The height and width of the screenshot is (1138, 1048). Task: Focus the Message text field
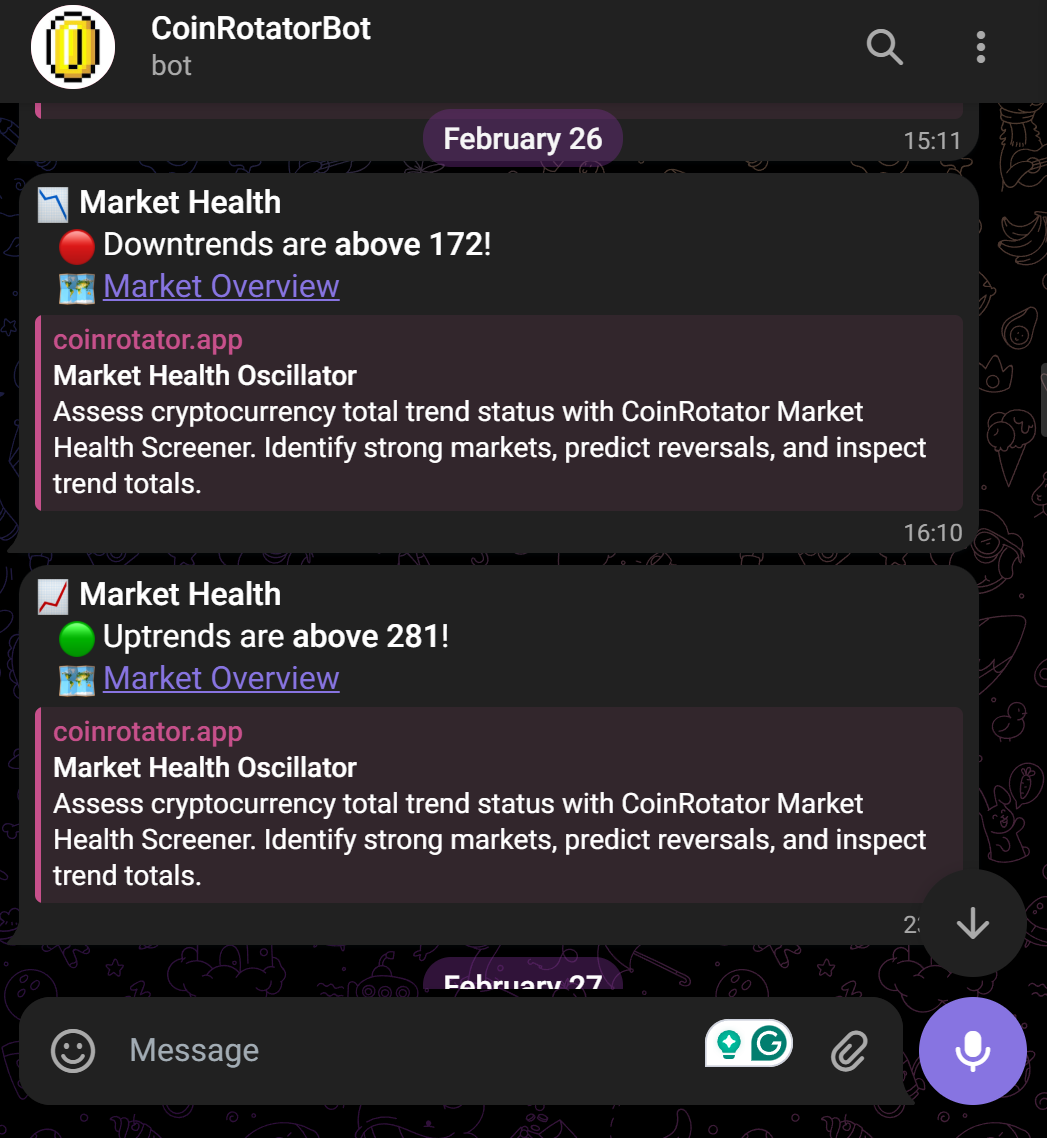point(400,1051)
